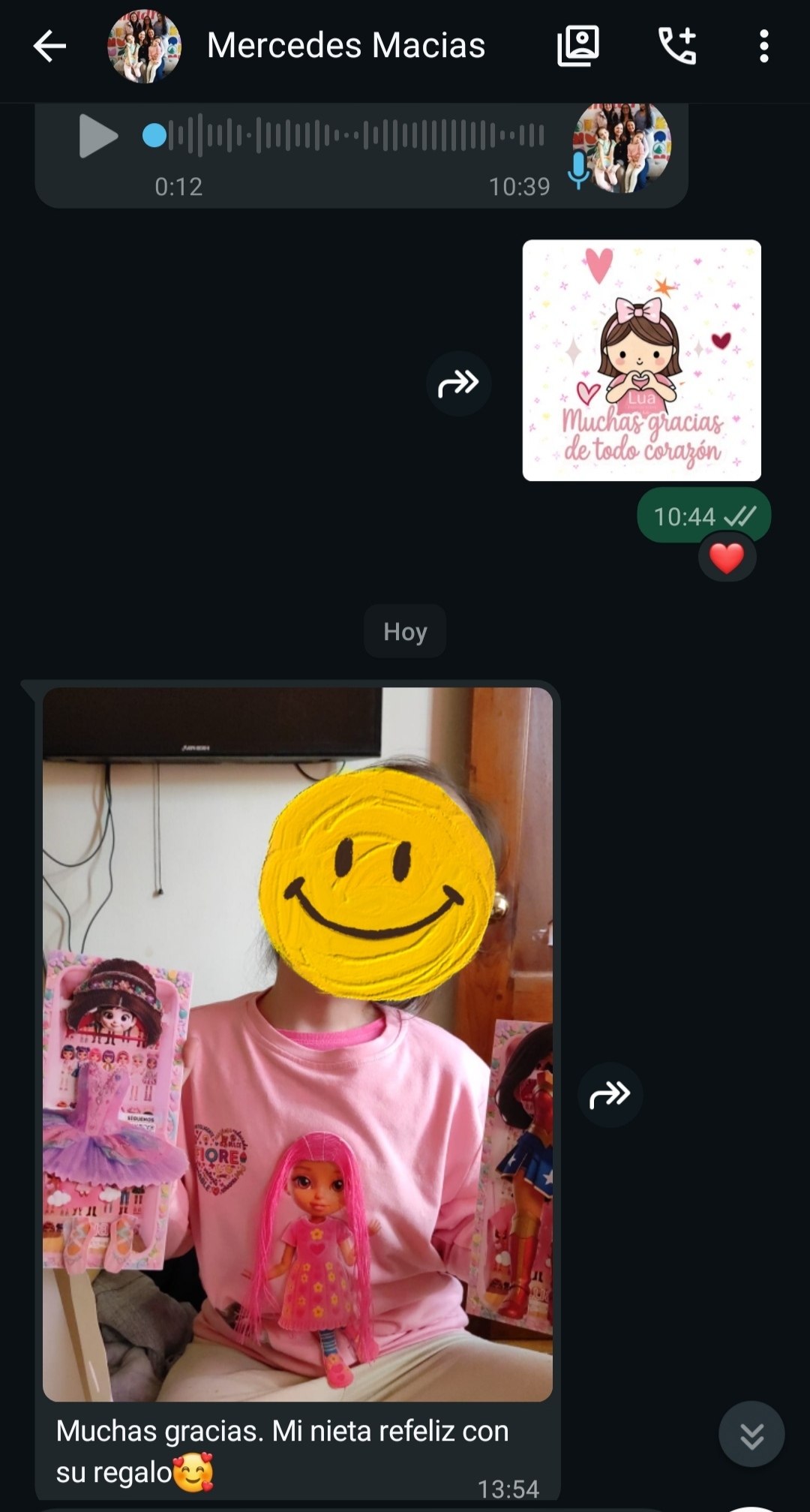Start a call with Mercedes Macias
Image resolution: width=810 pixels, height=1512 pixels.
coord(677,46)
